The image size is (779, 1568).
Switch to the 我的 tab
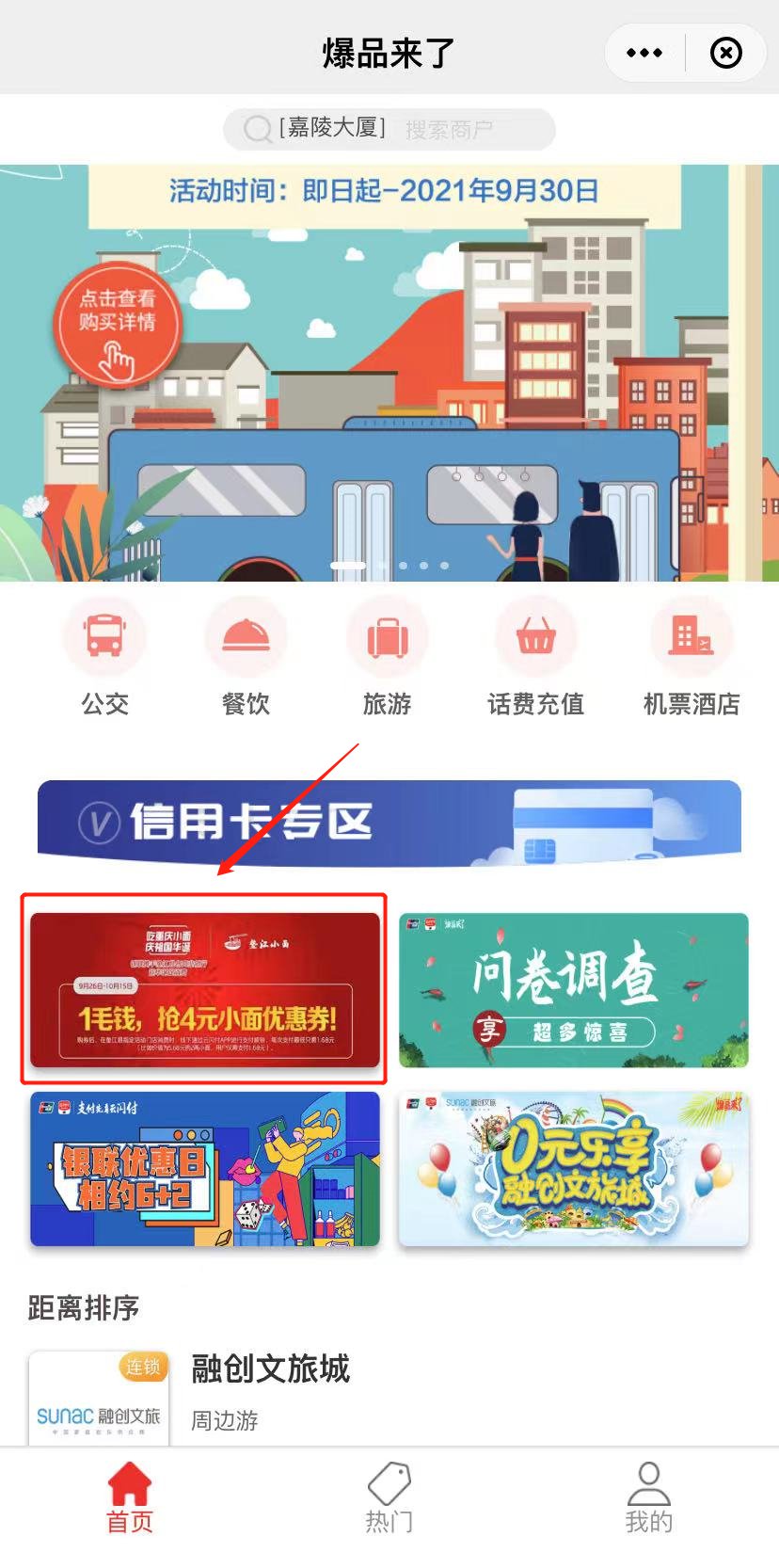click(x=648, y=1496)
